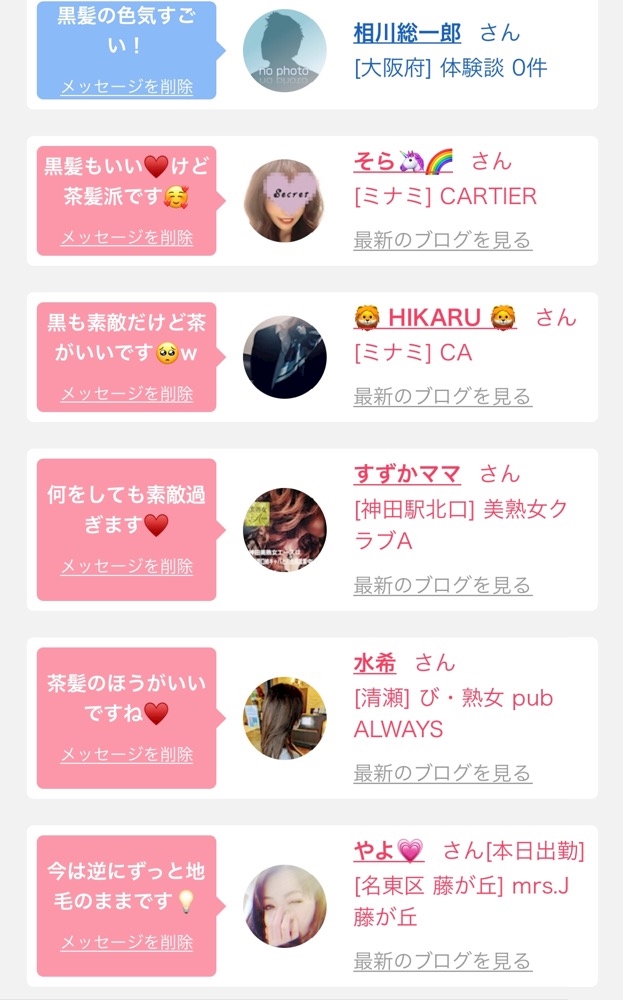Delete the message on 水希's card
Image resolution: width=623 pixels, height=1000 pixels.
coord(126,755)
